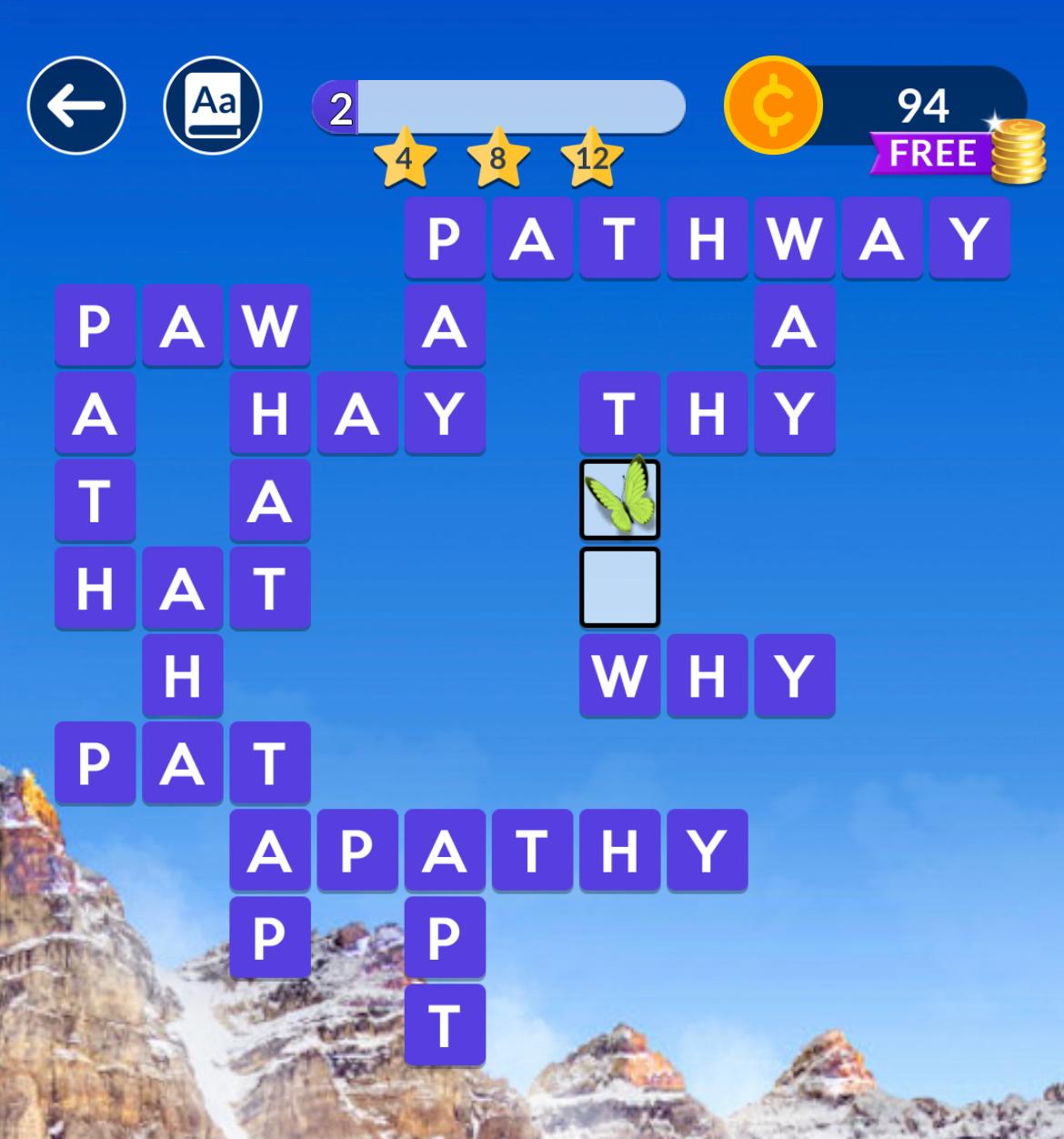The image size is (1064, 1139).
Task: Tap the back arrow button
Action: 76,106
